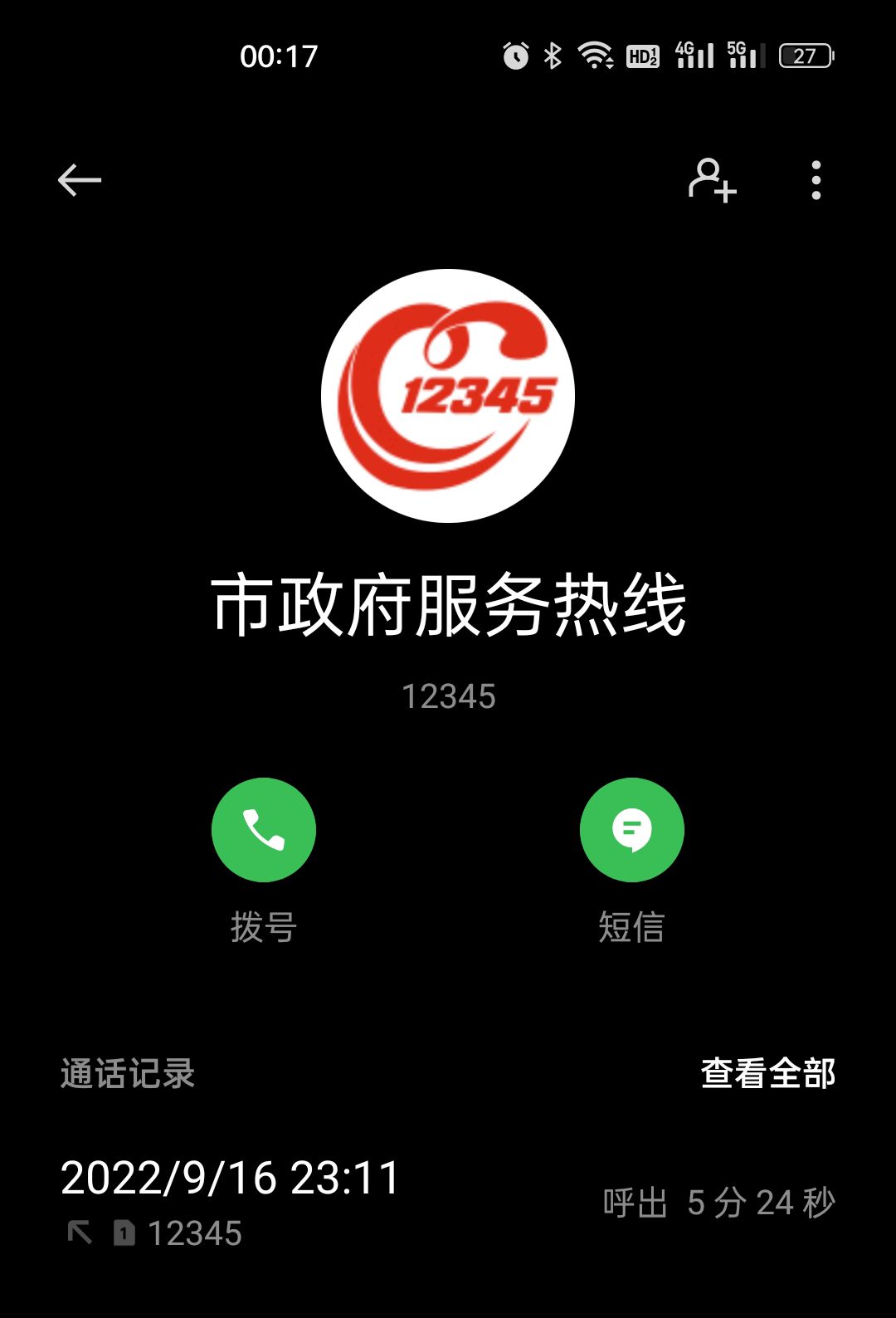Dial 12345 with the 拨号 button
This screenshot has height=1318, width=896.
(x=264, y=830)
